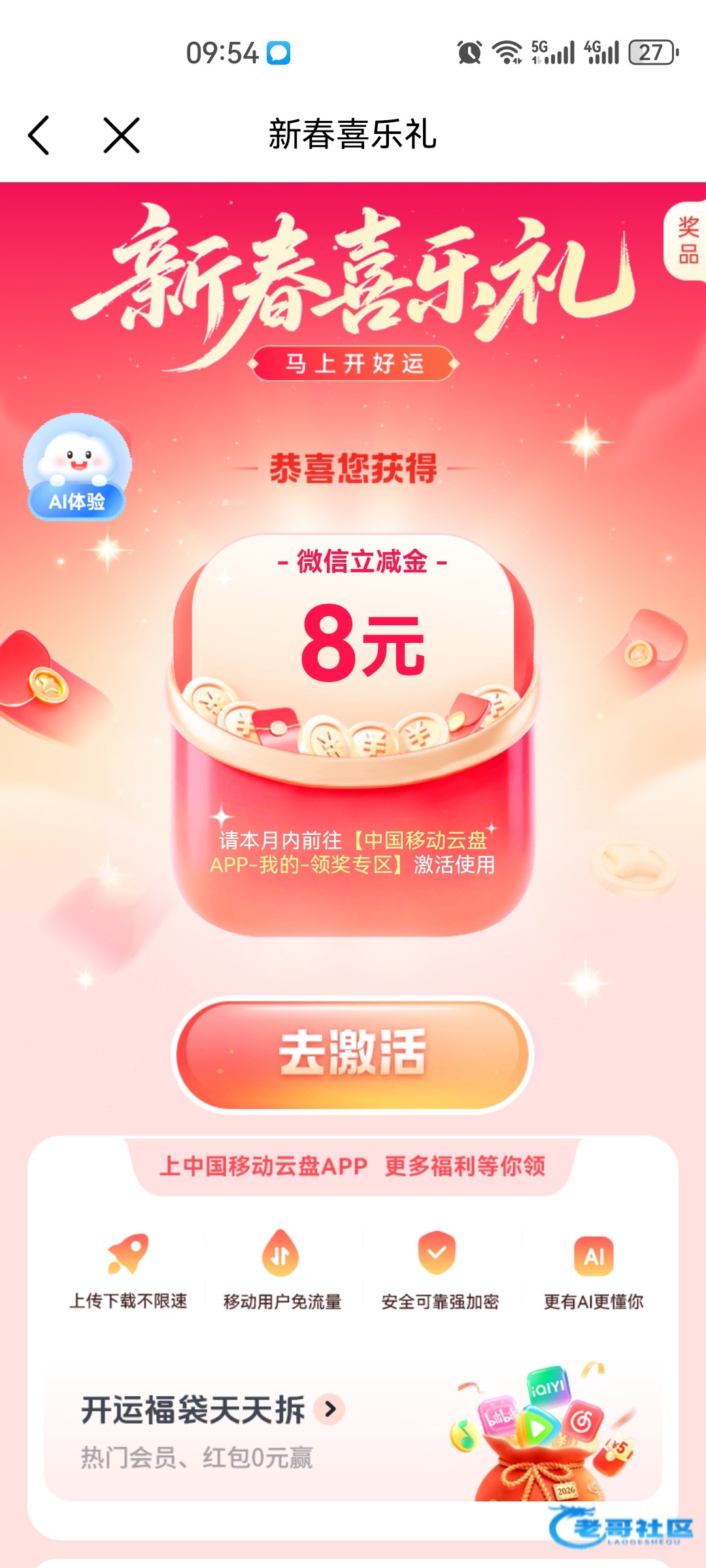Close the 新春喜乐礼 page
This screenshot has height=1568, width=706.
point(122,135)
